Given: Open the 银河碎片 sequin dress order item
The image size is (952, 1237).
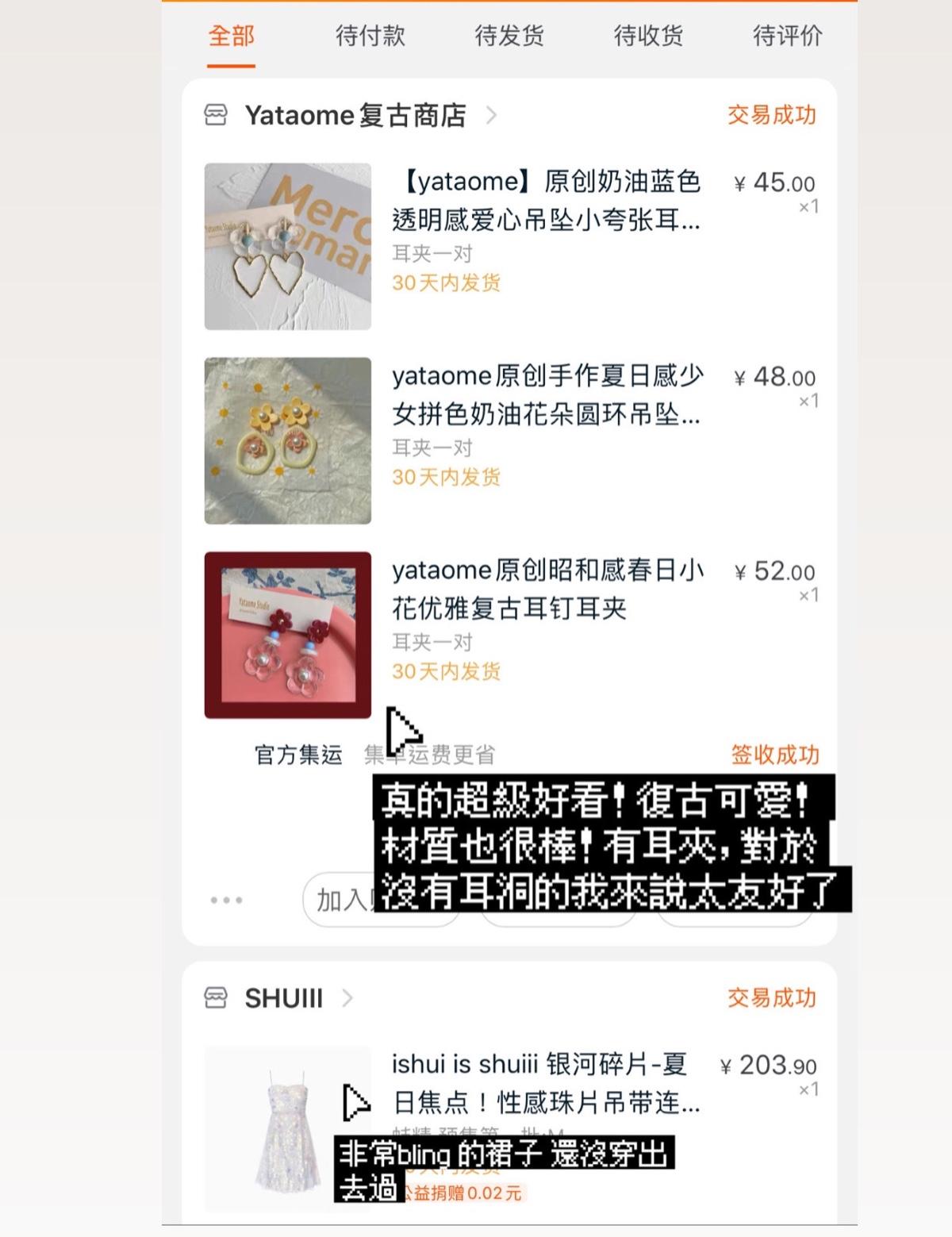Looking at the screenshot, I should click(x=546, y=1083).
